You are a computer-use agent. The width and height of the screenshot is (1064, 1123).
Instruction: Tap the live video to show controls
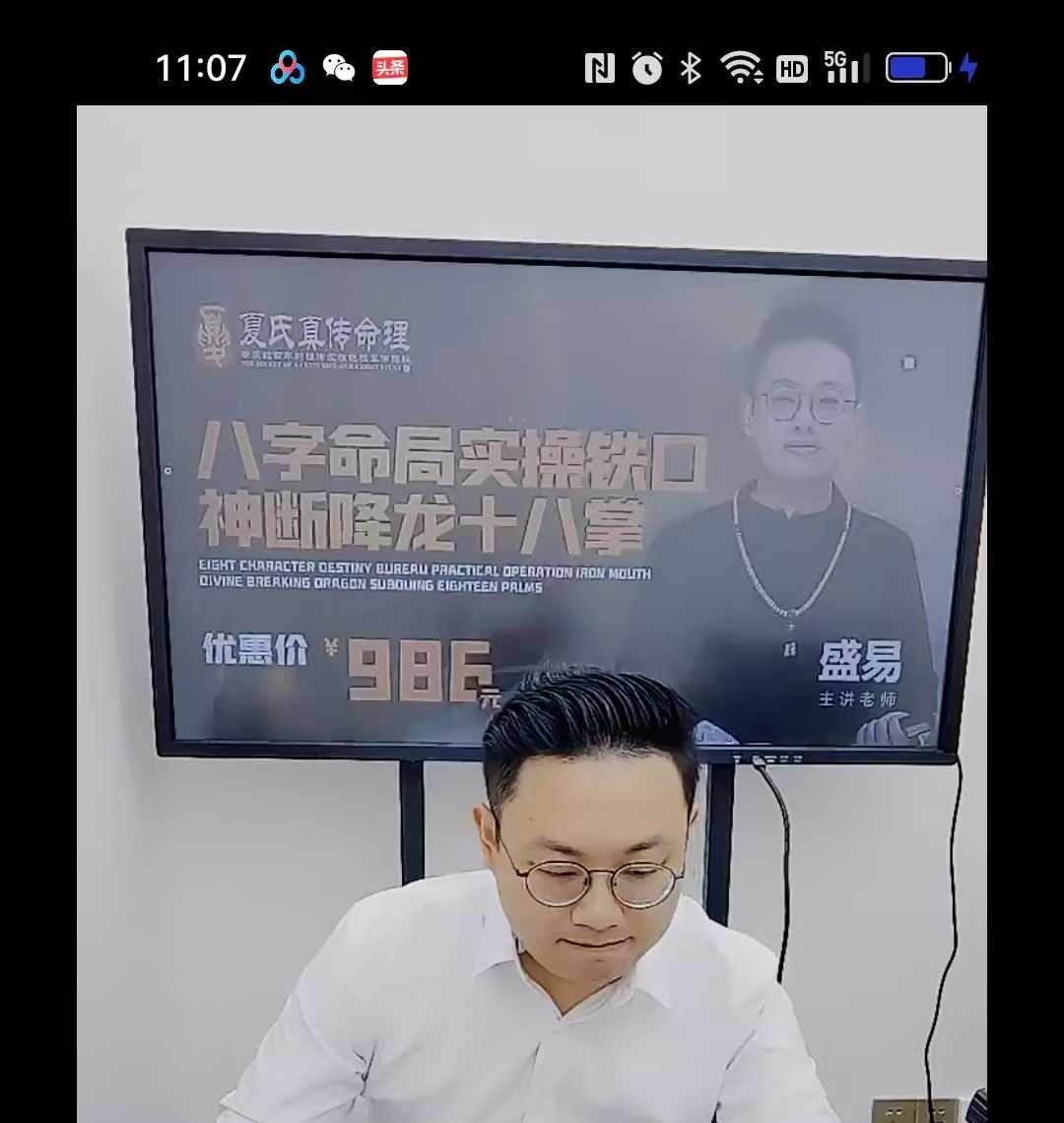tap(532, 611)
